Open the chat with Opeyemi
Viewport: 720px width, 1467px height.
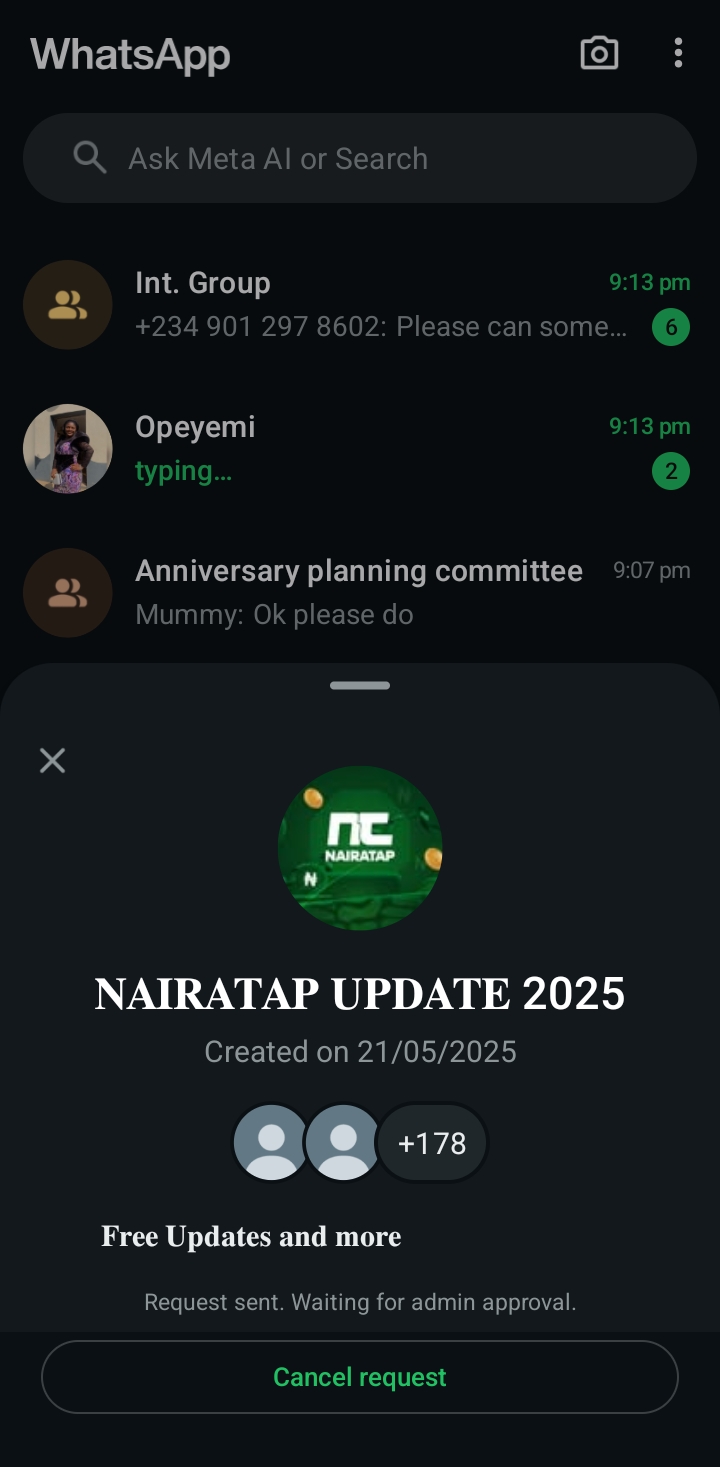[x=380, y=448]
